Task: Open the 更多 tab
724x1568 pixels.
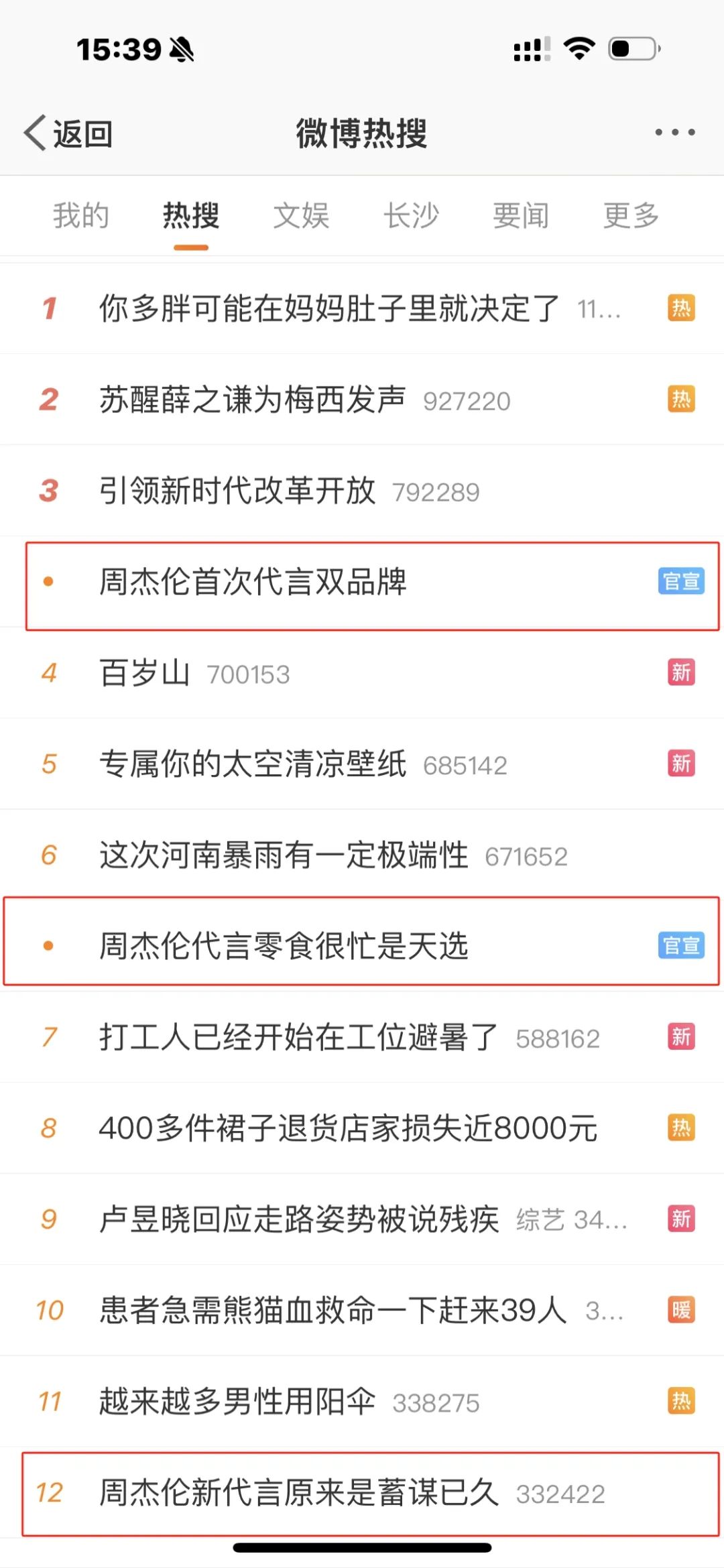Action: click(x=631, y=216)
